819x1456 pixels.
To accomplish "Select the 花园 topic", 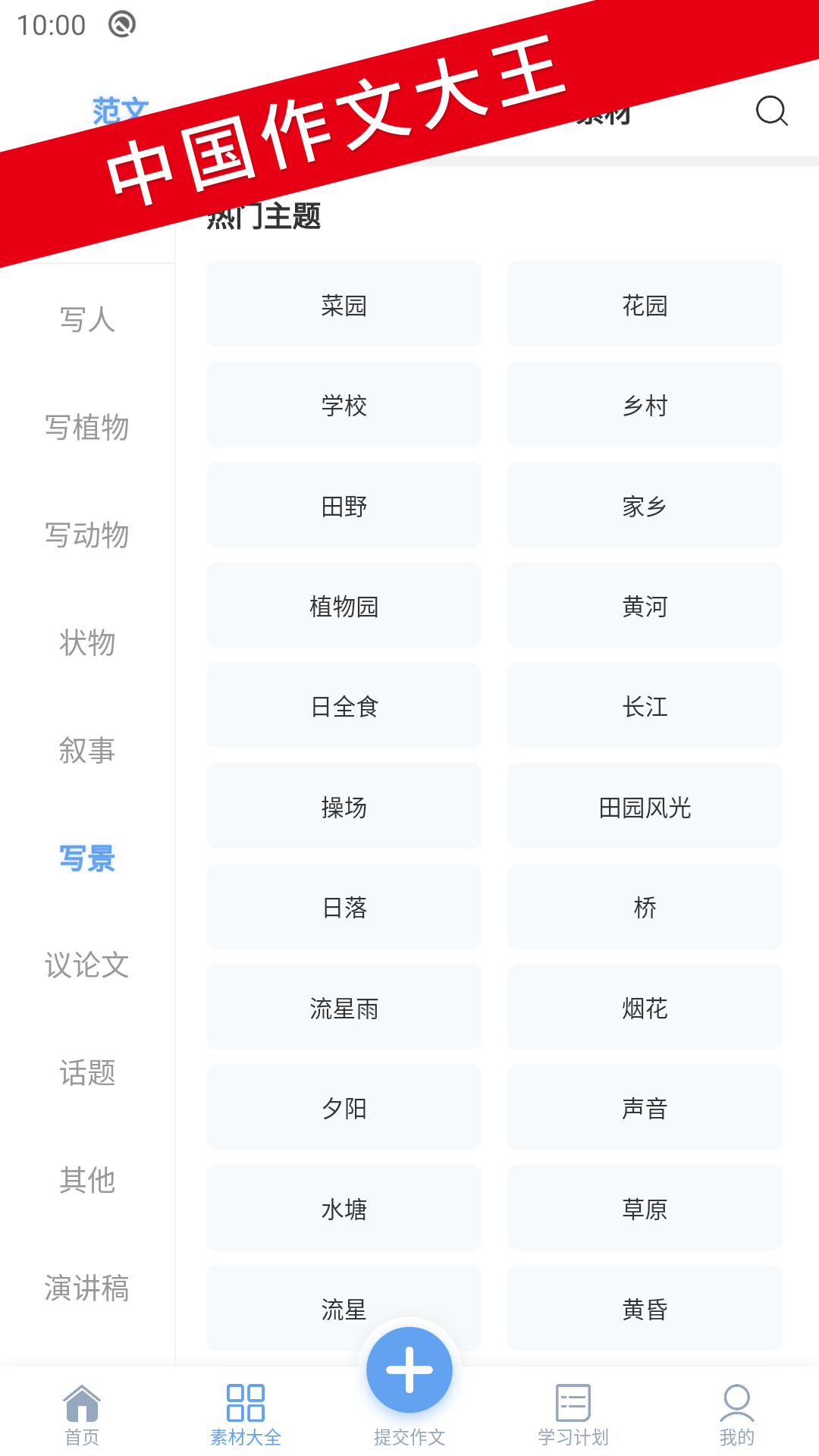I will tap(645, 305).
